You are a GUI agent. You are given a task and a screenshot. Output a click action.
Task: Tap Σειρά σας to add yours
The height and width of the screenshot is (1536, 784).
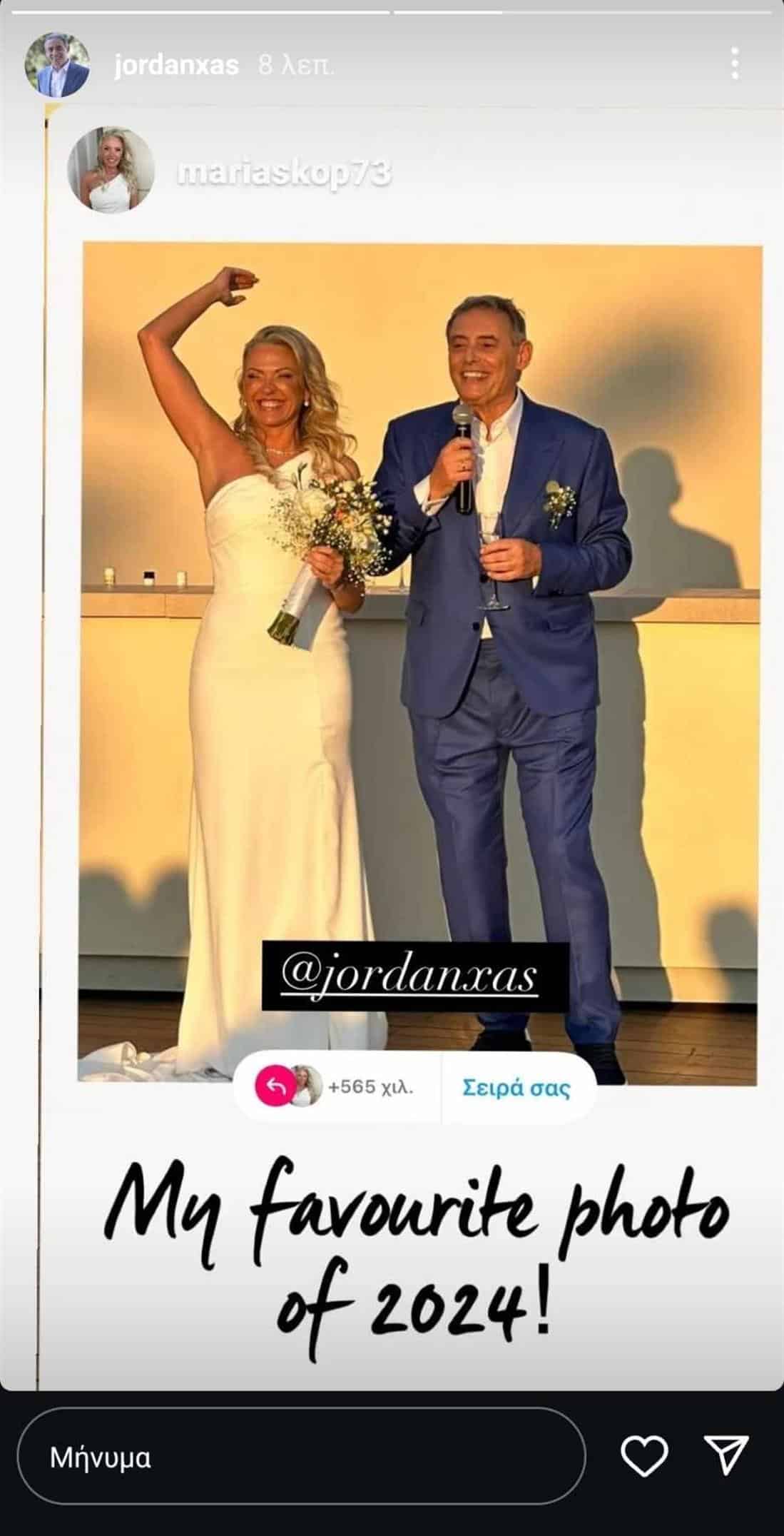(x=518, y=1088)
